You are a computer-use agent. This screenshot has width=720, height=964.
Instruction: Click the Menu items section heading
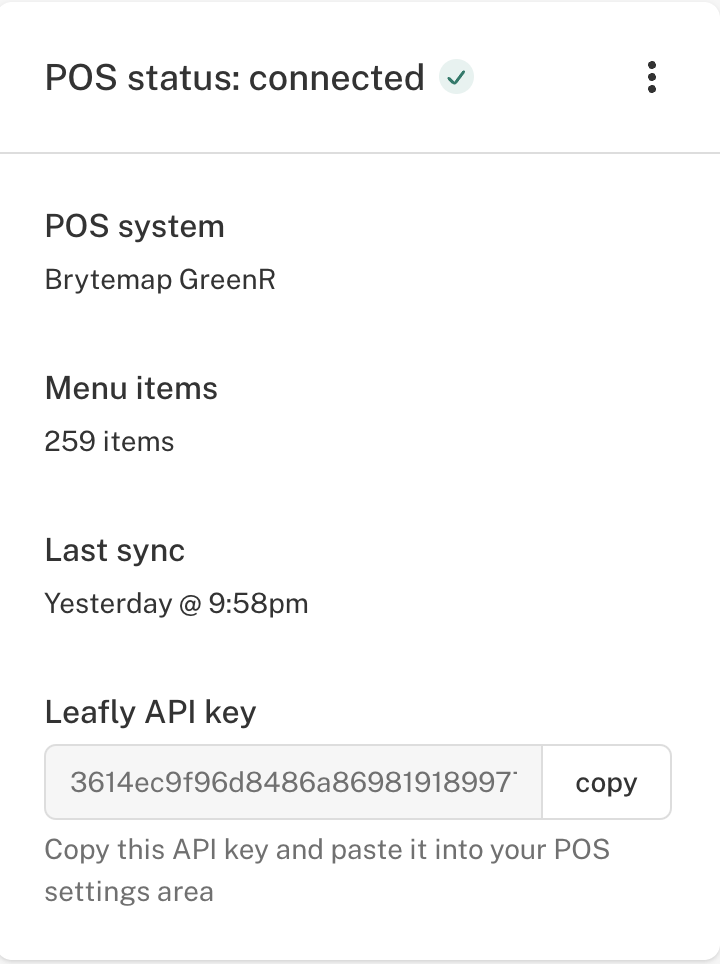pyautogui.click(x=131, y=388)
